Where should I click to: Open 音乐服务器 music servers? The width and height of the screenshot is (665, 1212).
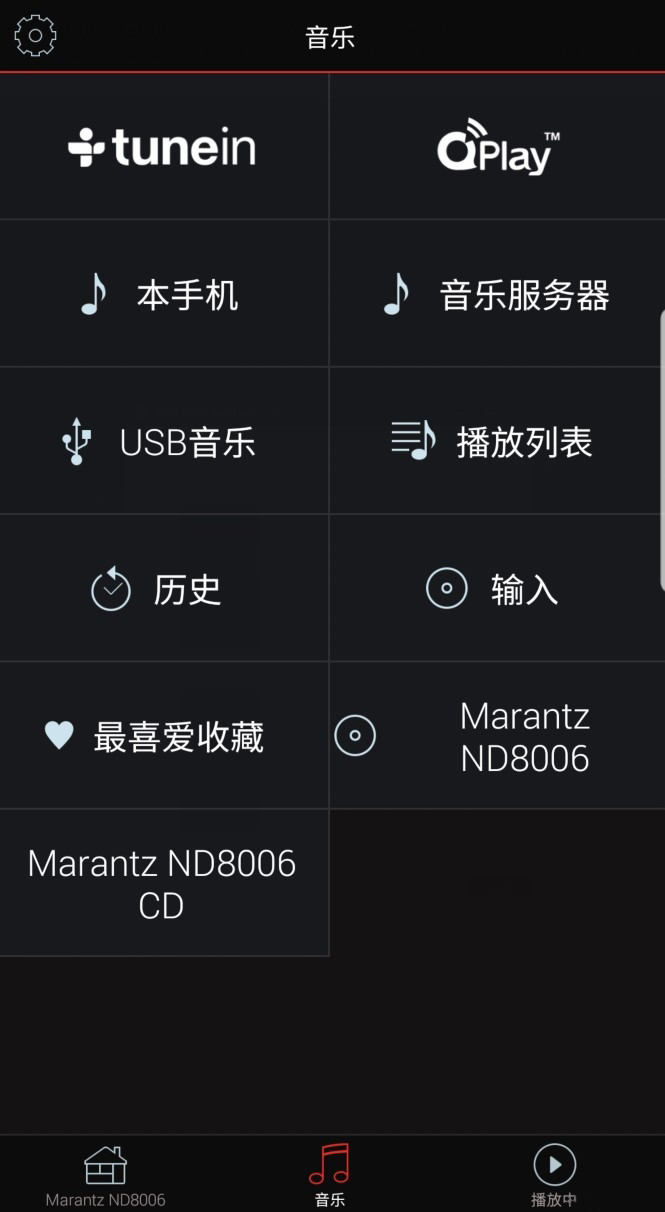tap(498, 294)
